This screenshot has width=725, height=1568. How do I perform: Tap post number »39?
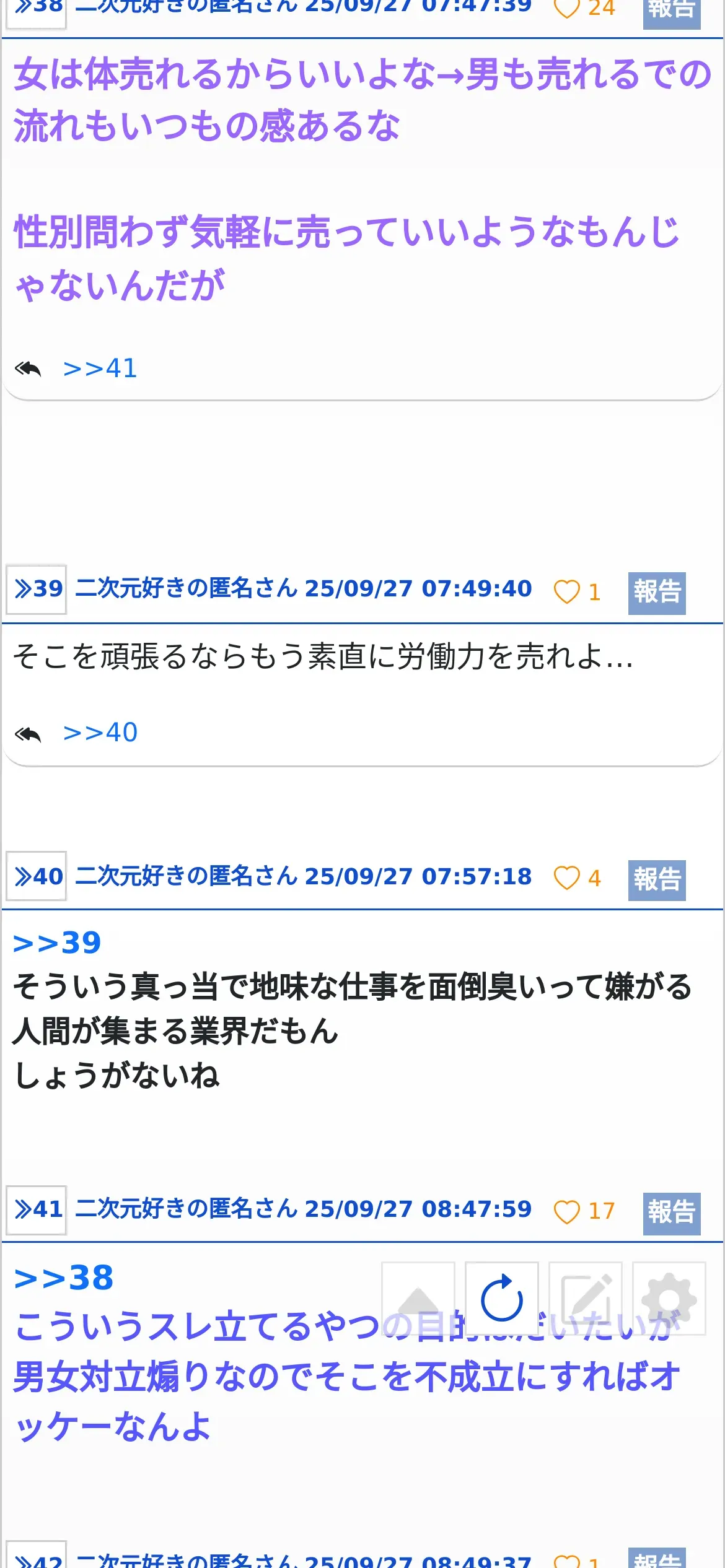click(37, 589)
